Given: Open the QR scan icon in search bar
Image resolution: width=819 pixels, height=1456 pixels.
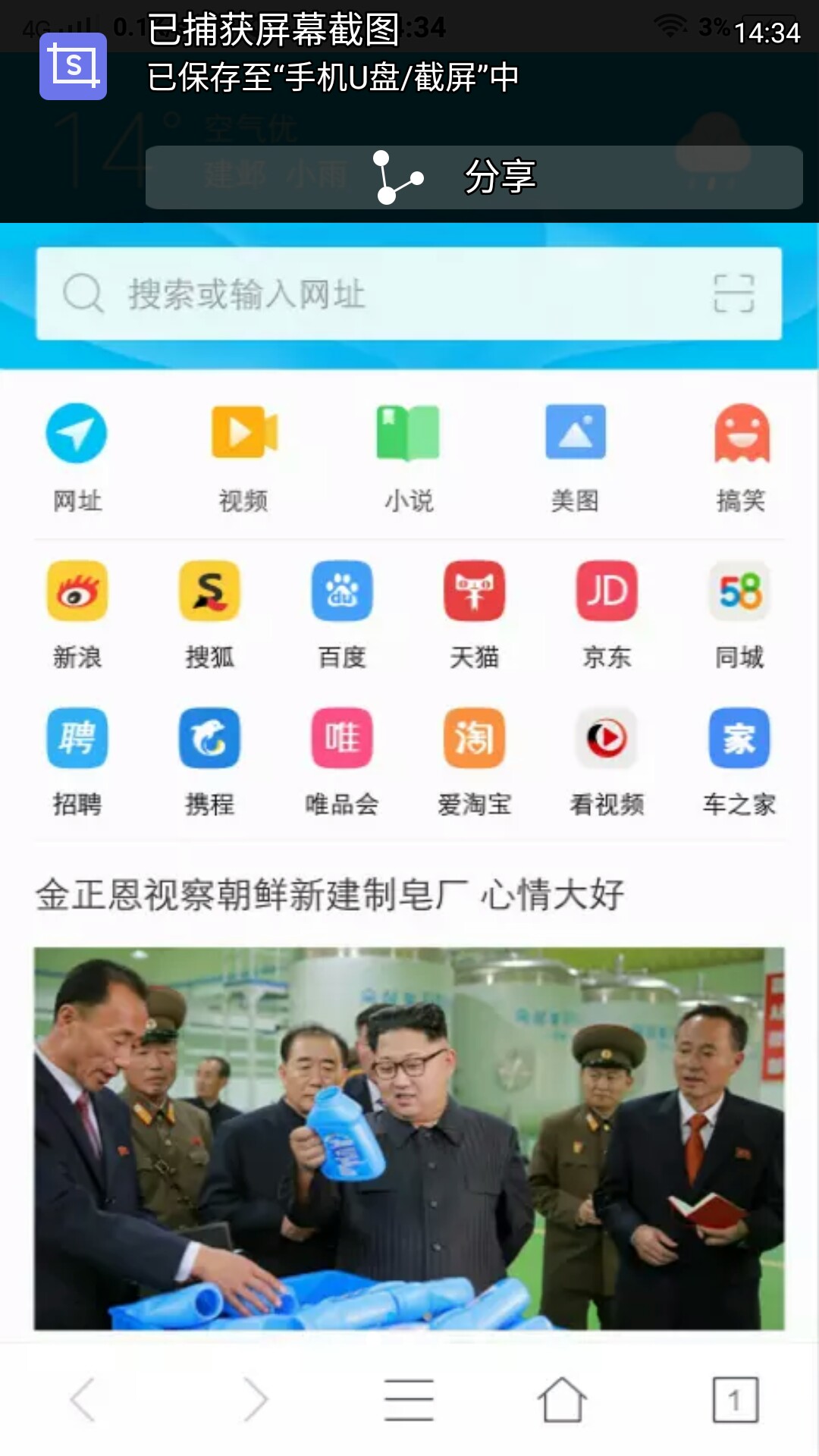Looking at the screenshot, I should pyautogui.click(x=733, y=294).
